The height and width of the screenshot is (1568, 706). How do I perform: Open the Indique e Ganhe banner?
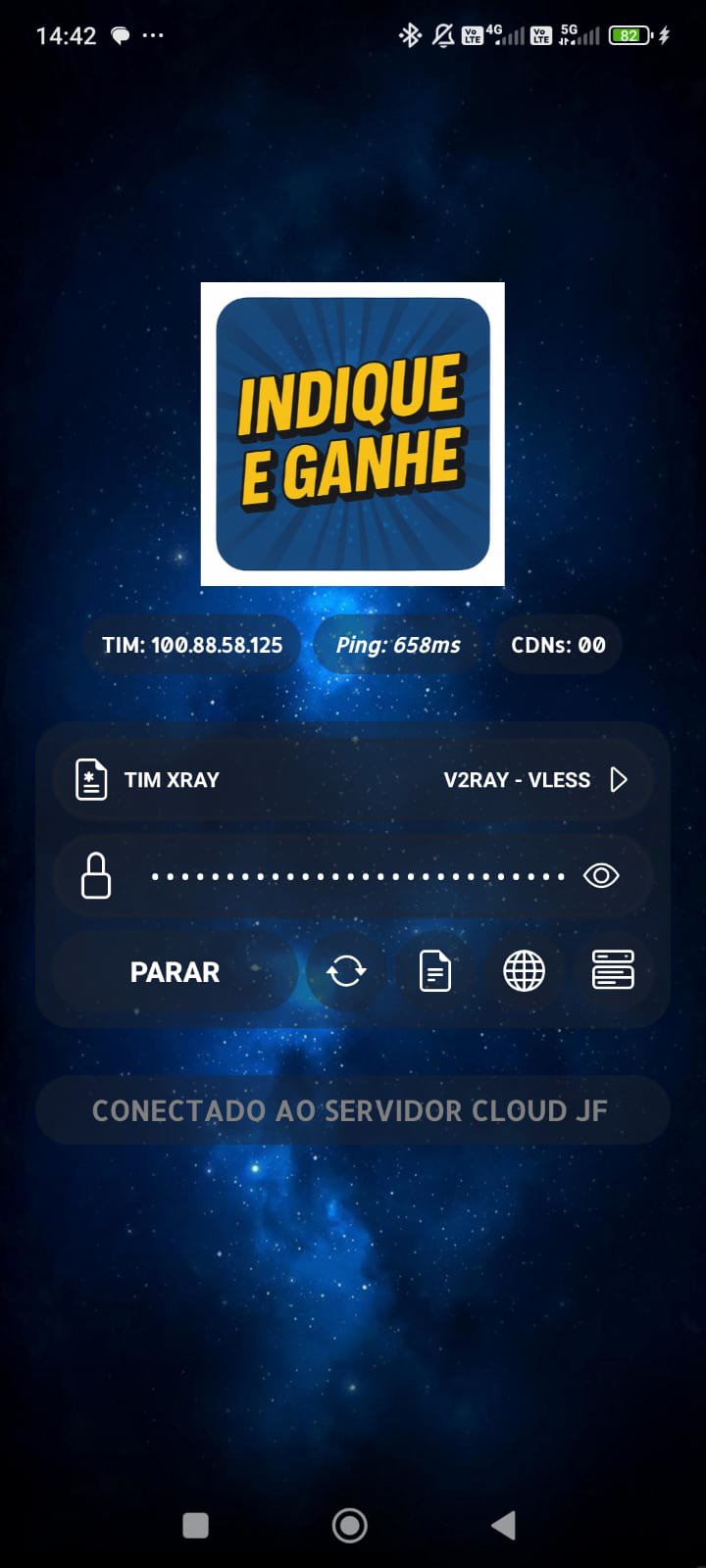click(x=353, y=434)
